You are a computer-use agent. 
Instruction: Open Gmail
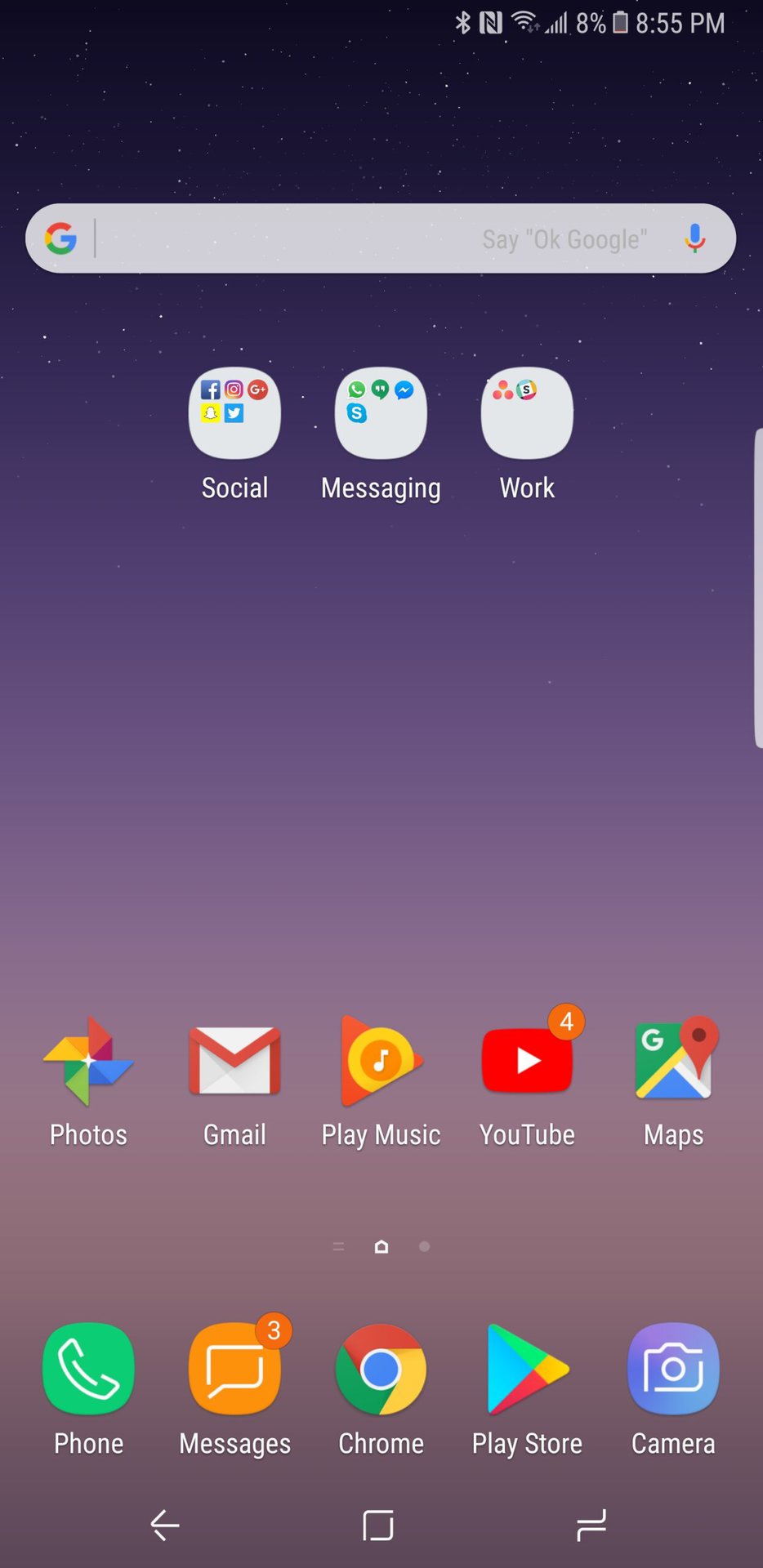pos(234,1061)
